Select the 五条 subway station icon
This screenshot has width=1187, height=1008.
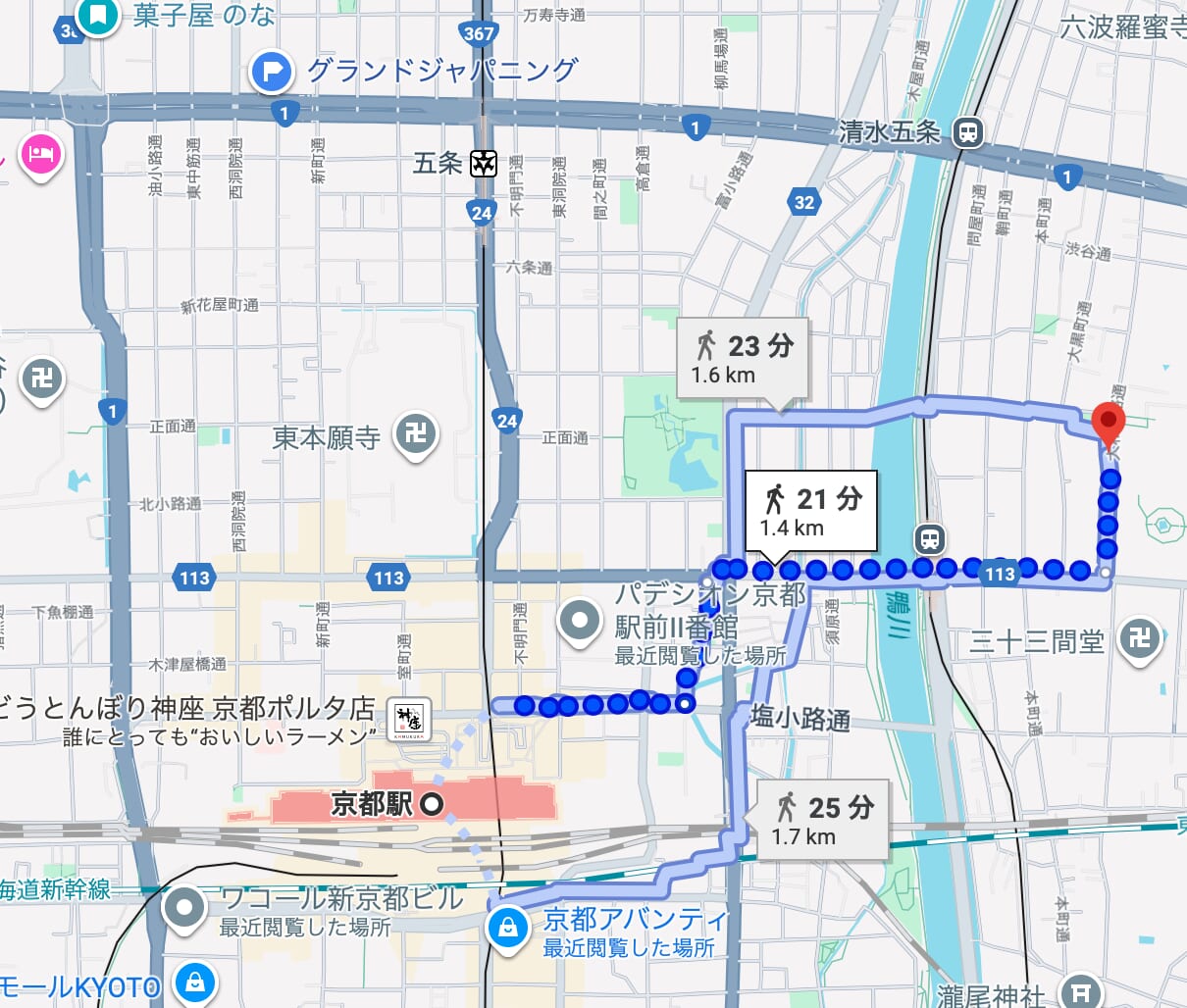(x=483, y=164)
